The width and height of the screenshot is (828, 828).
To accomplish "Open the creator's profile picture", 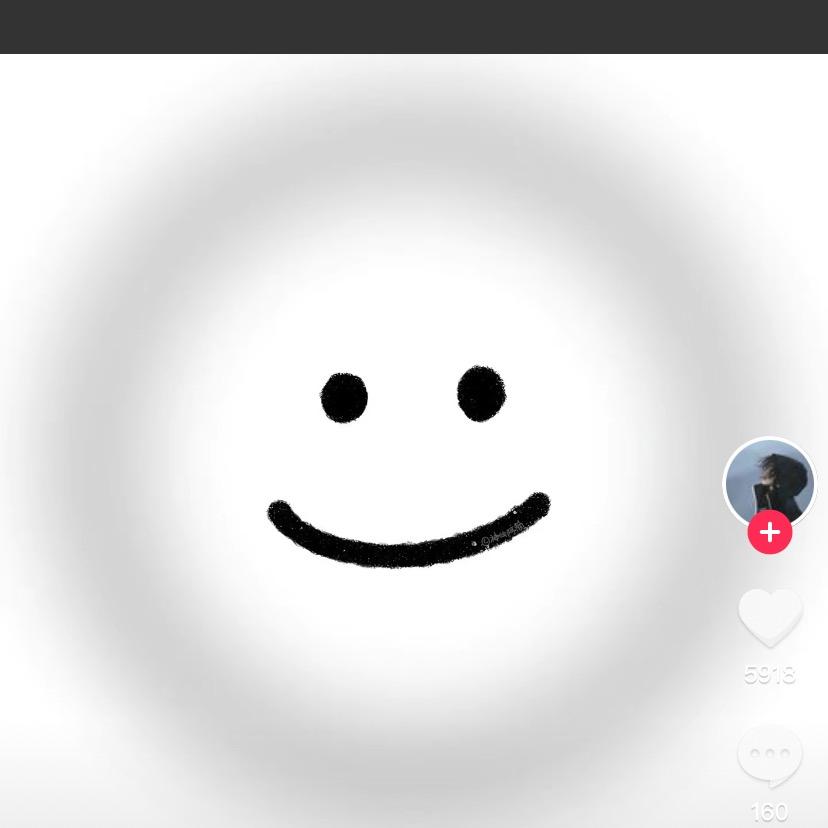I will [x=769, y=482].
